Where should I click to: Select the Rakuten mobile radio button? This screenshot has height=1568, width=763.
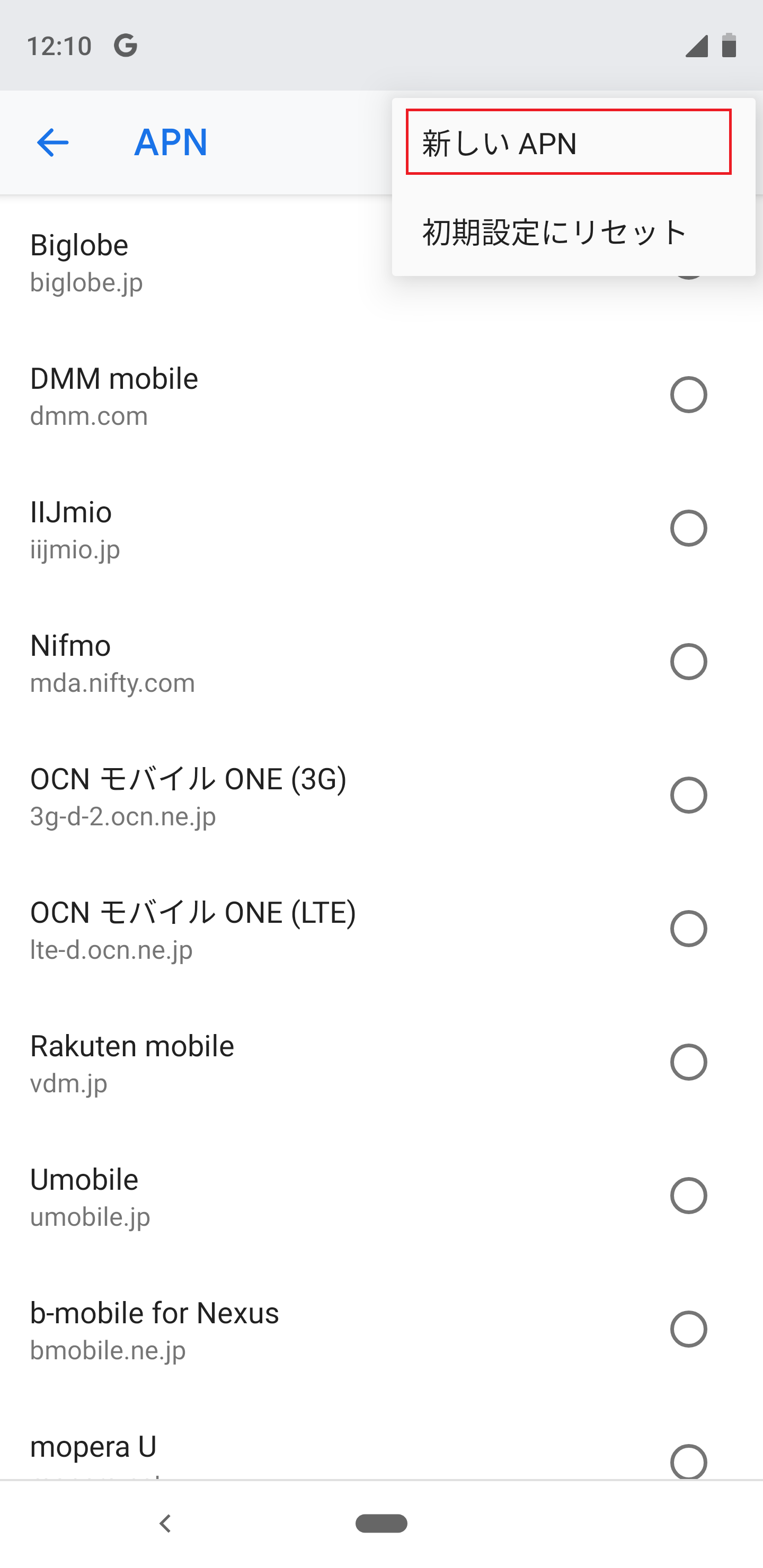(x=688, y=1062)
